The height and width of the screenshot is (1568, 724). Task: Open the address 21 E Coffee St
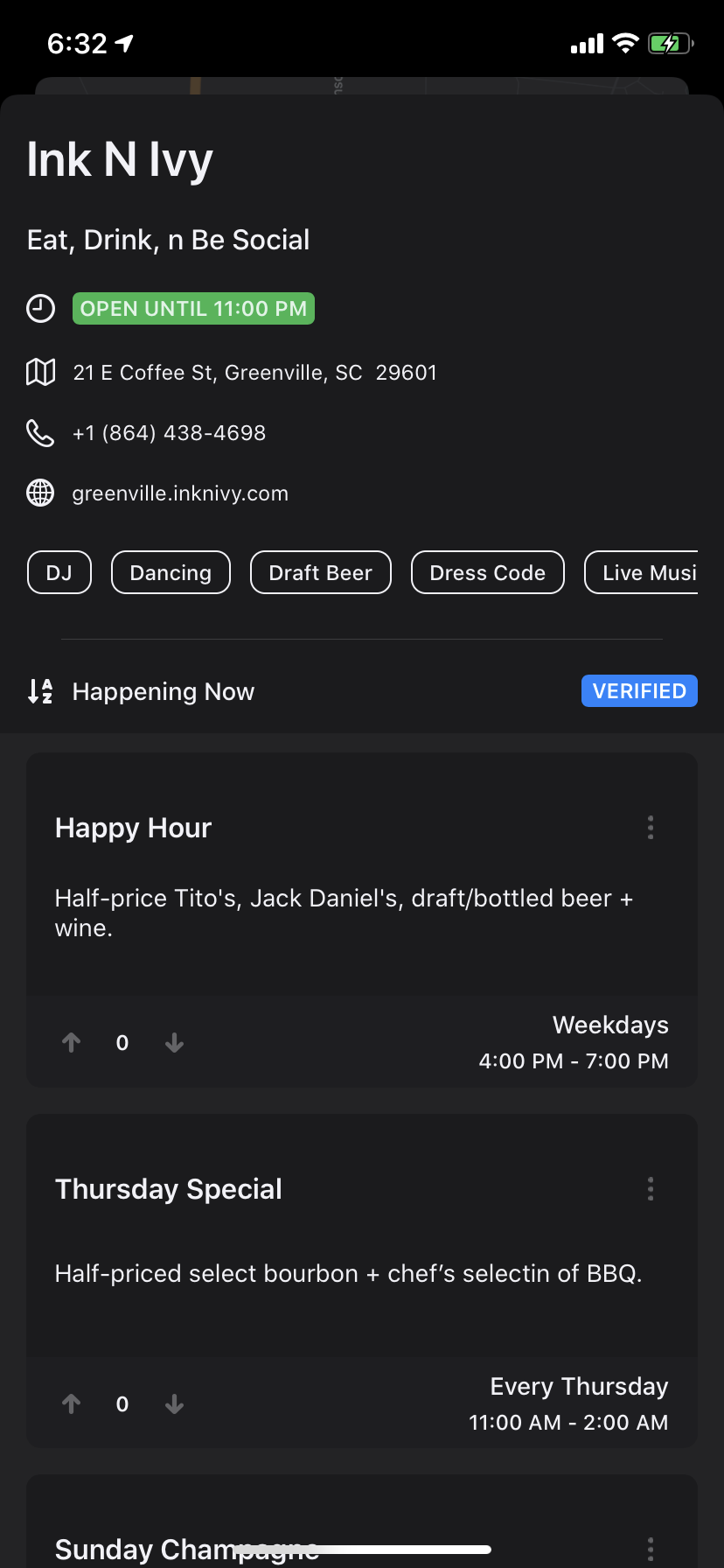pyautogui.click(x=254, y=373)
